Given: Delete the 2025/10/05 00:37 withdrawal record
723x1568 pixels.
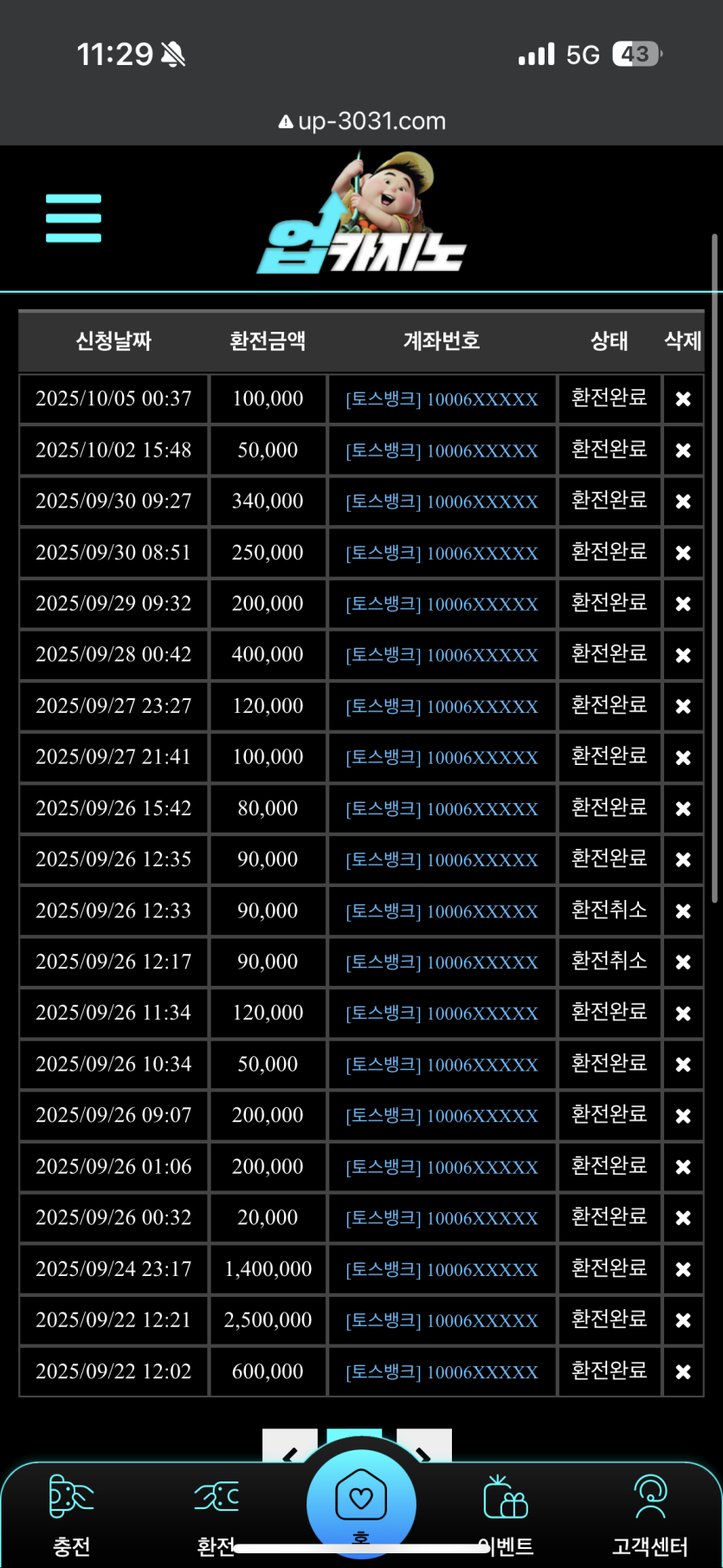Looking at the screenshot, I should coord(683,399).
